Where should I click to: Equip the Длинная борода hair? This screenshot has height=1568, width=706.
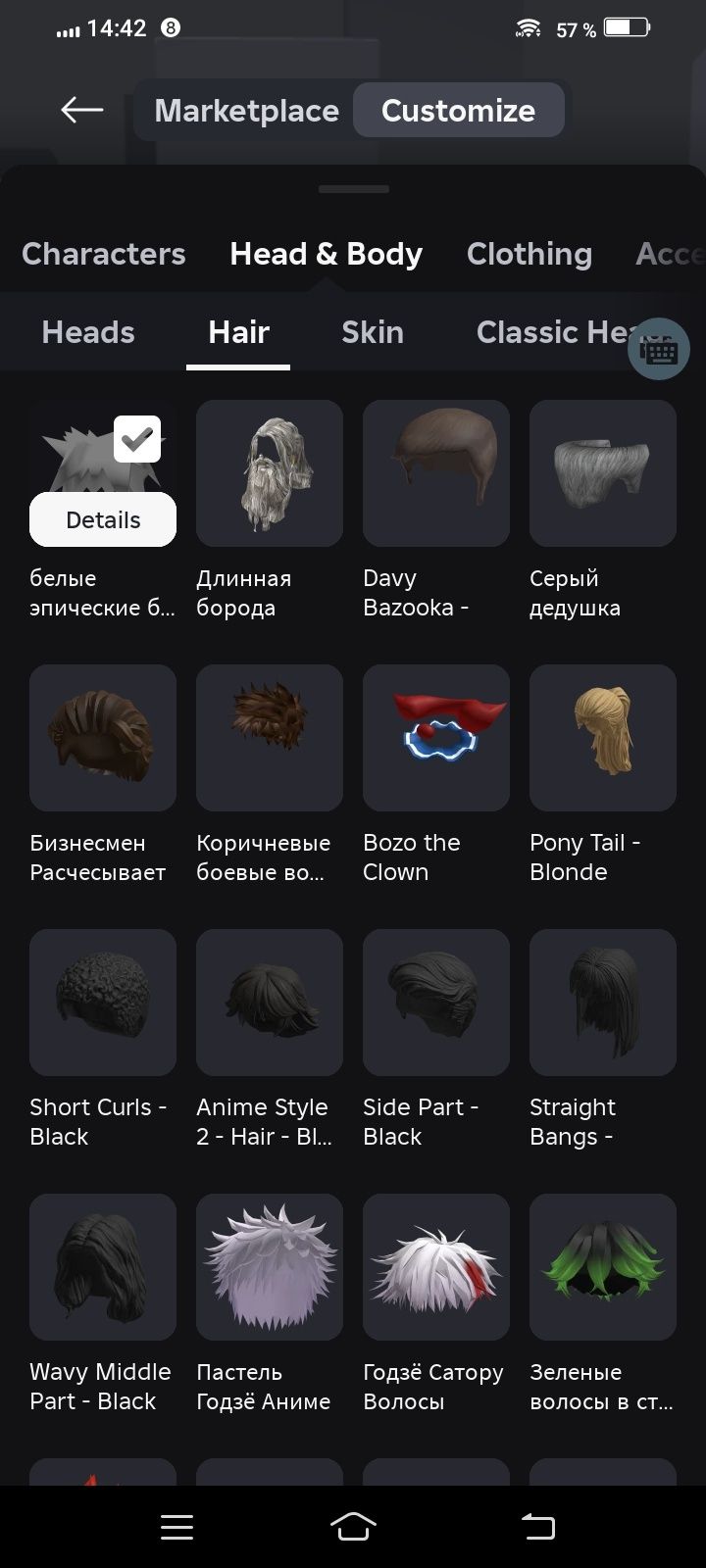[x=270, y=473]
